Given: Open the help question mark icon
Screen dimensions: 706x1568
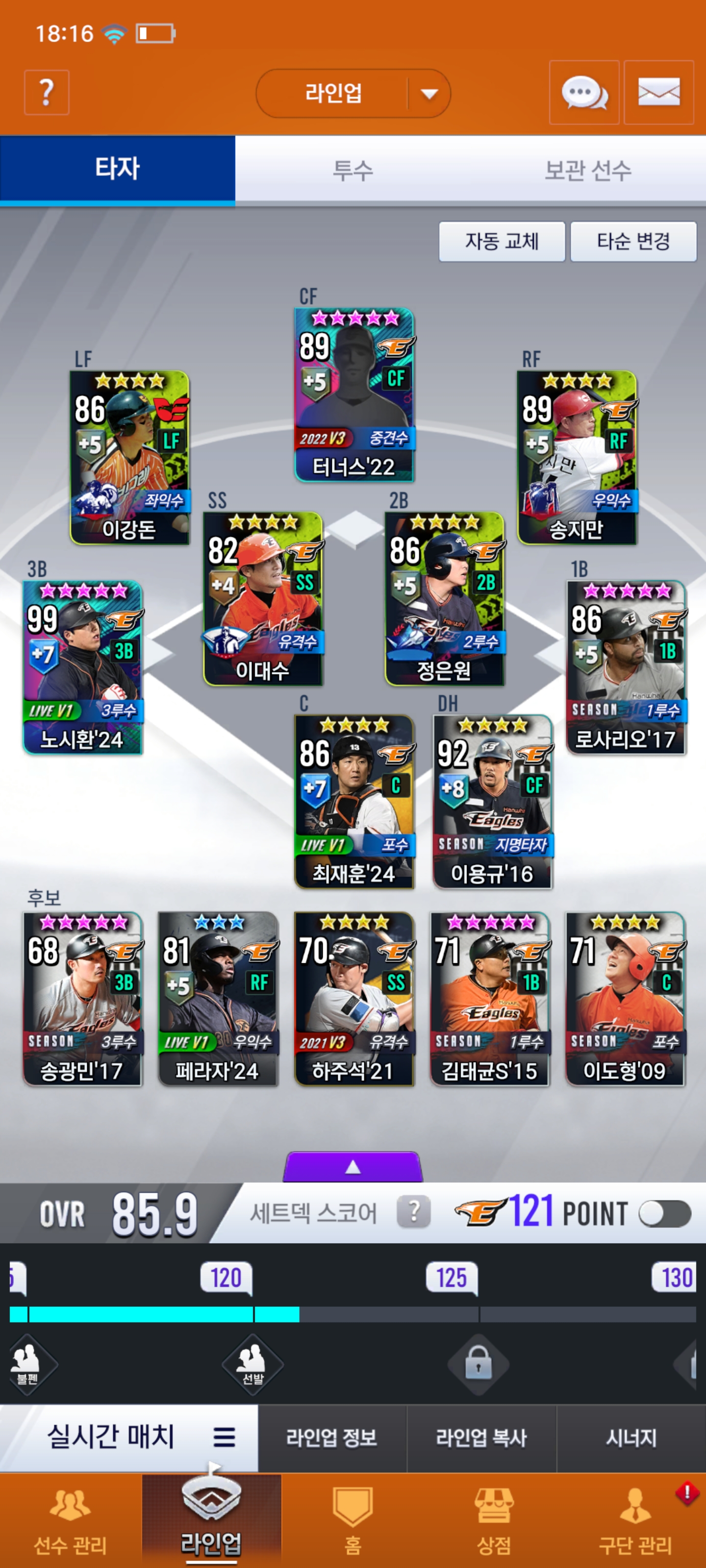Looking at the screenshot, I should pos(46,93).
